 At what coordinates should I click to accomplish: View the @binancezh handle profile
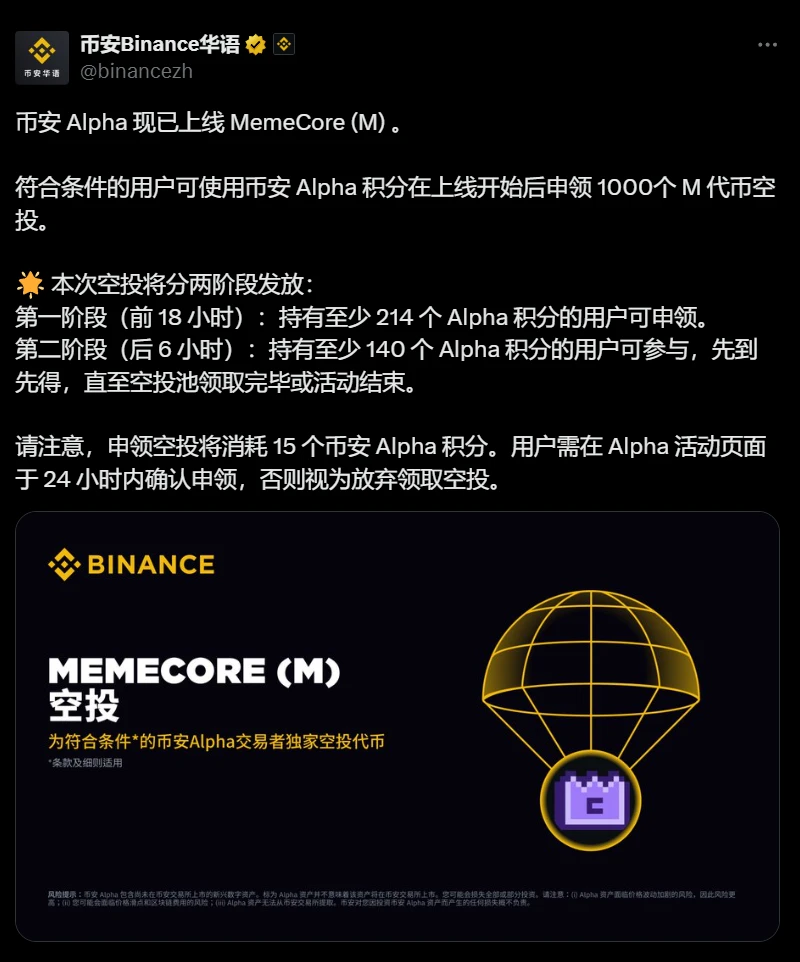point(136,71)
